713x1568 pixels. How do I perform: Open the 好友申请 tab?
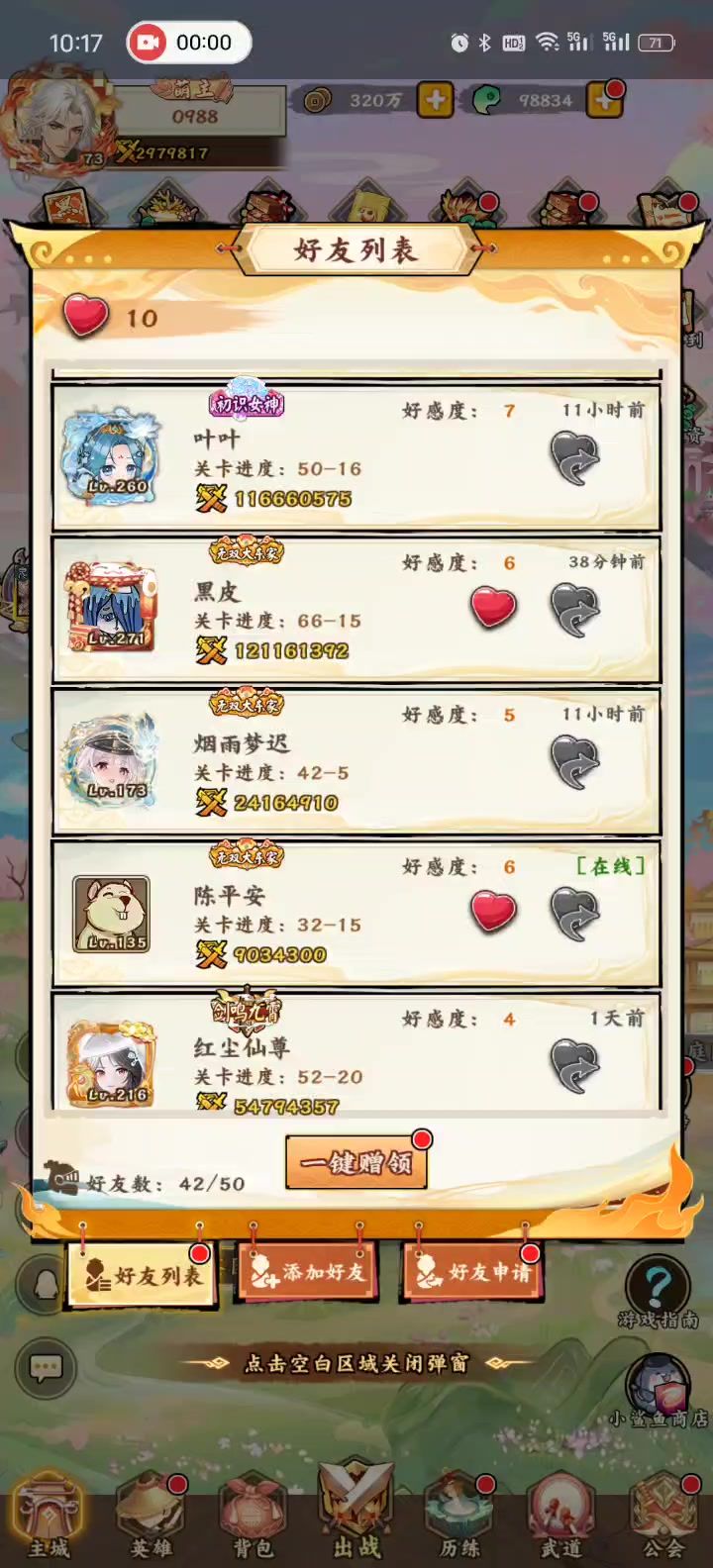pos(473,1273)
